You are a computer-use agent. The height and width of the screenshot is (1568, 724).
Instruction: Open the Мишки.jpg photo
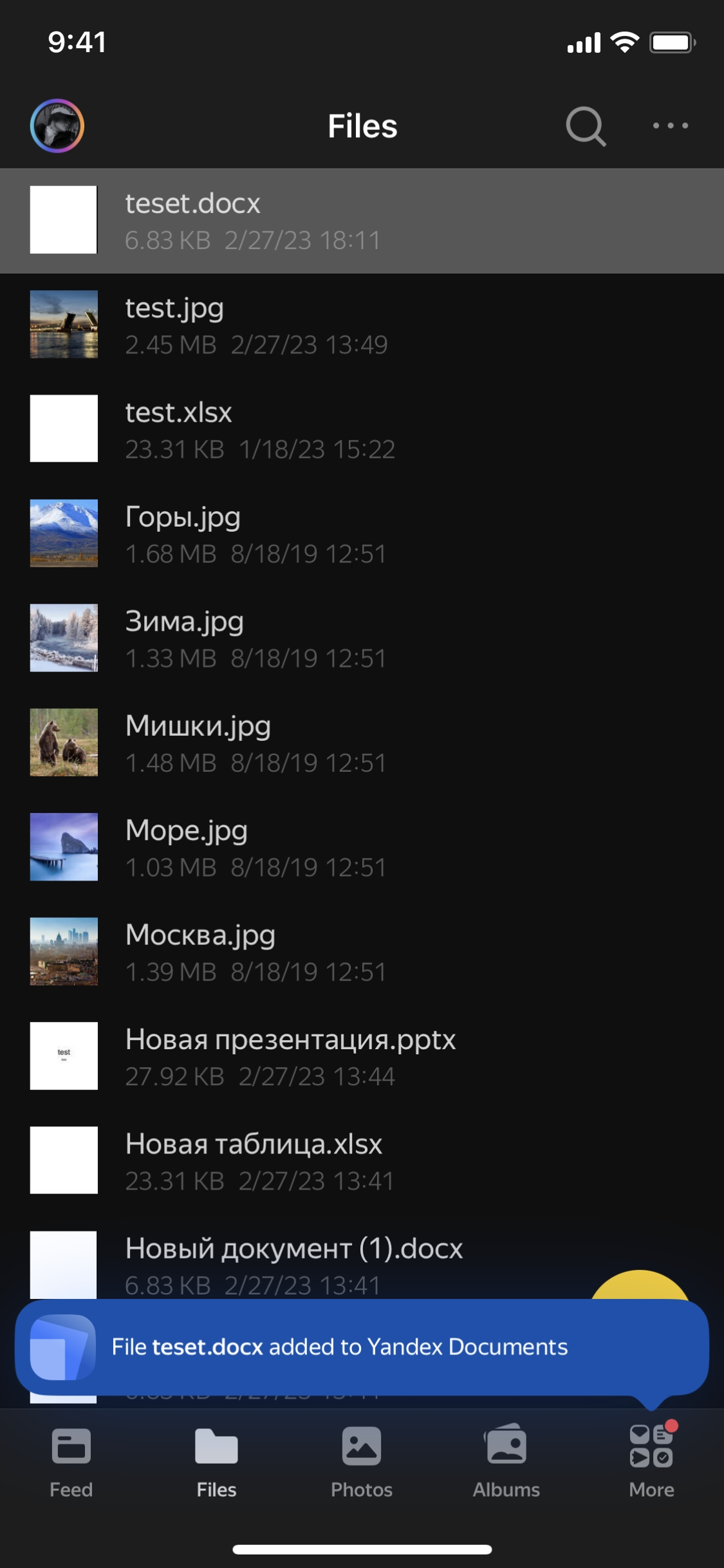click(360, 743)
